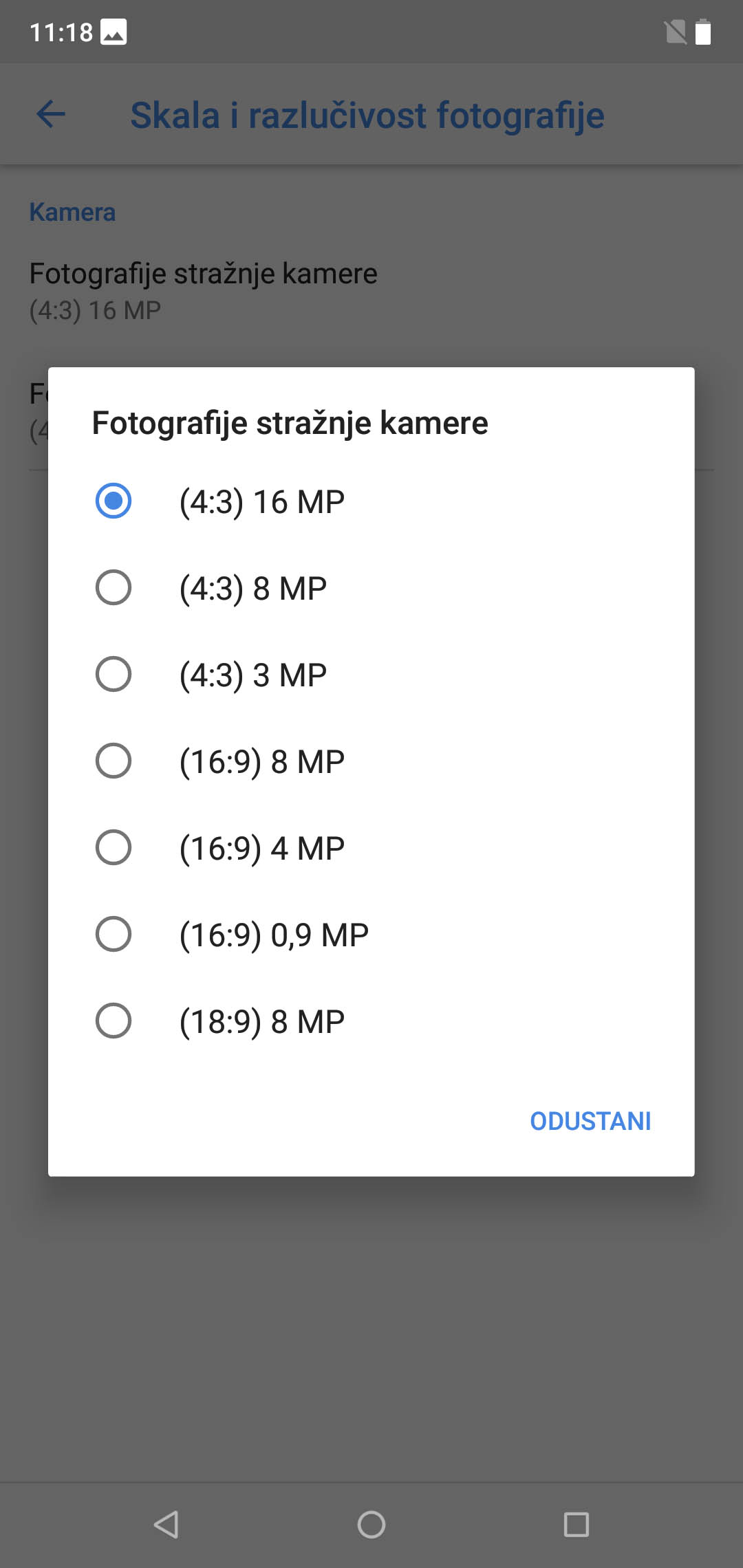Pick the (18:9) 8 MP option
This screenshot has height=1568, width=743.
(371, 1021)
